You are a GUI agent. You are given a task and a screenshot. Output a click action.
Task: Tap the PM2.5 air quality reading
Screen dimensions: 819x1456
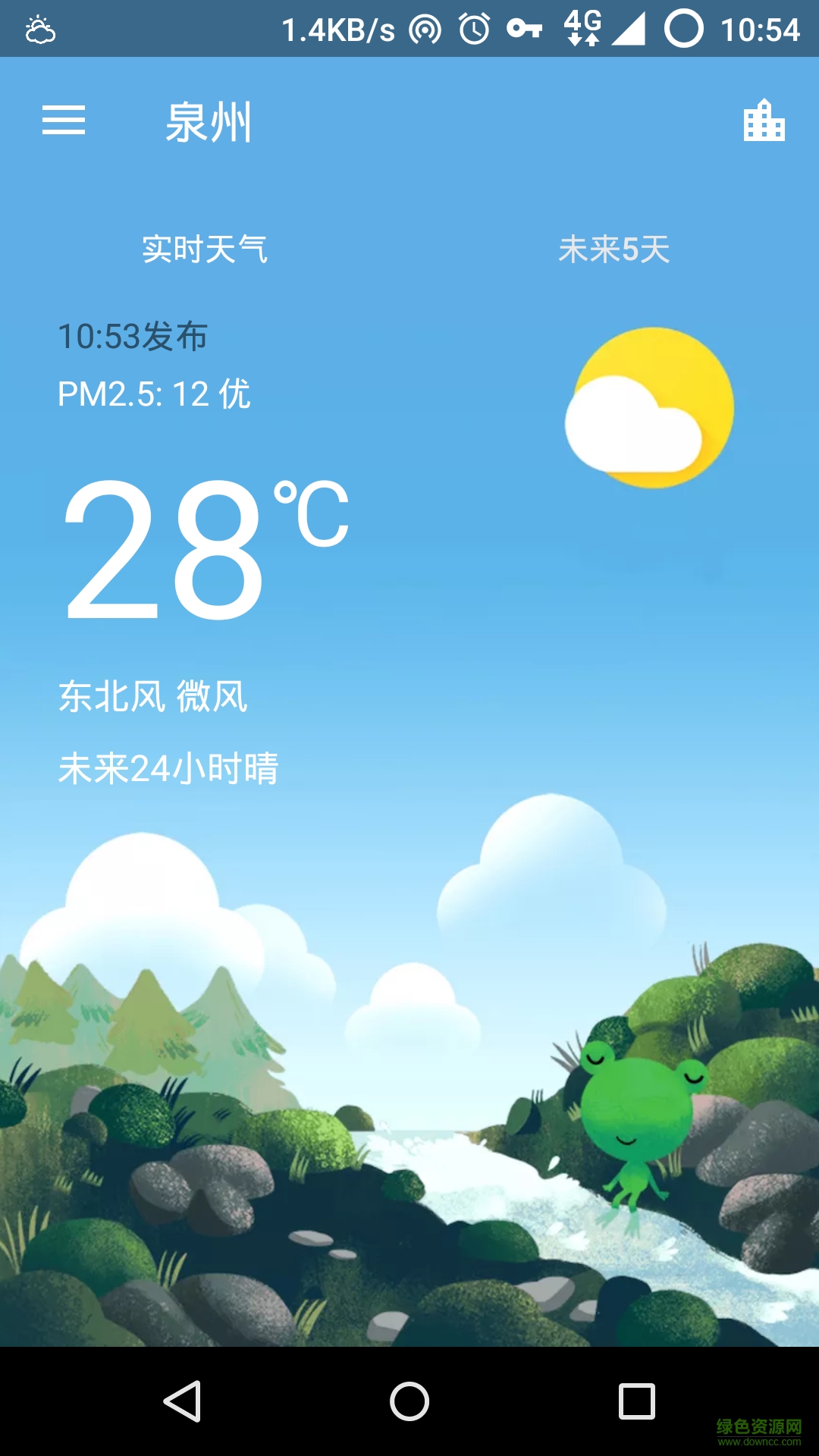[155, 394]
